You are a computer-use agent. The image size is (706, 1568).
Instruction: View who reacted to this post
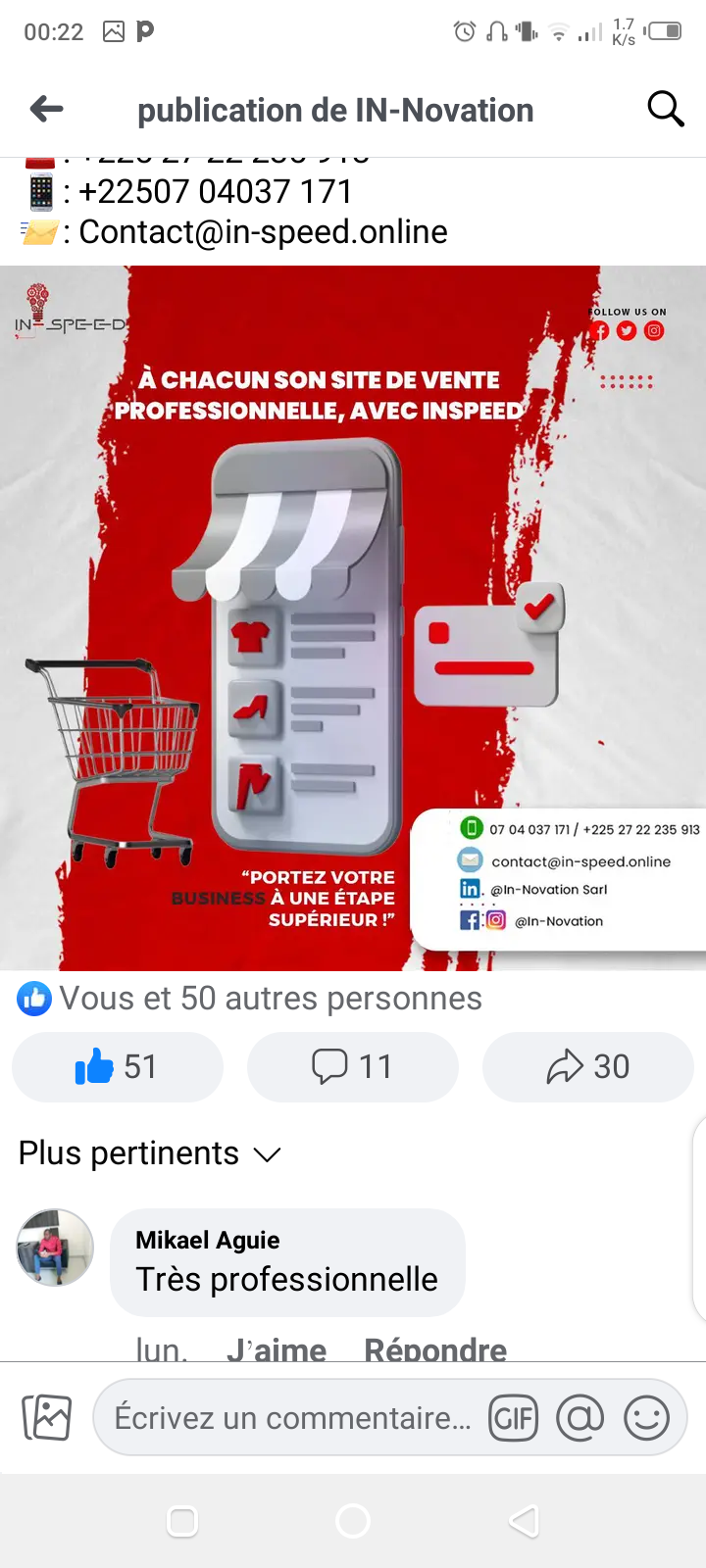250,999
